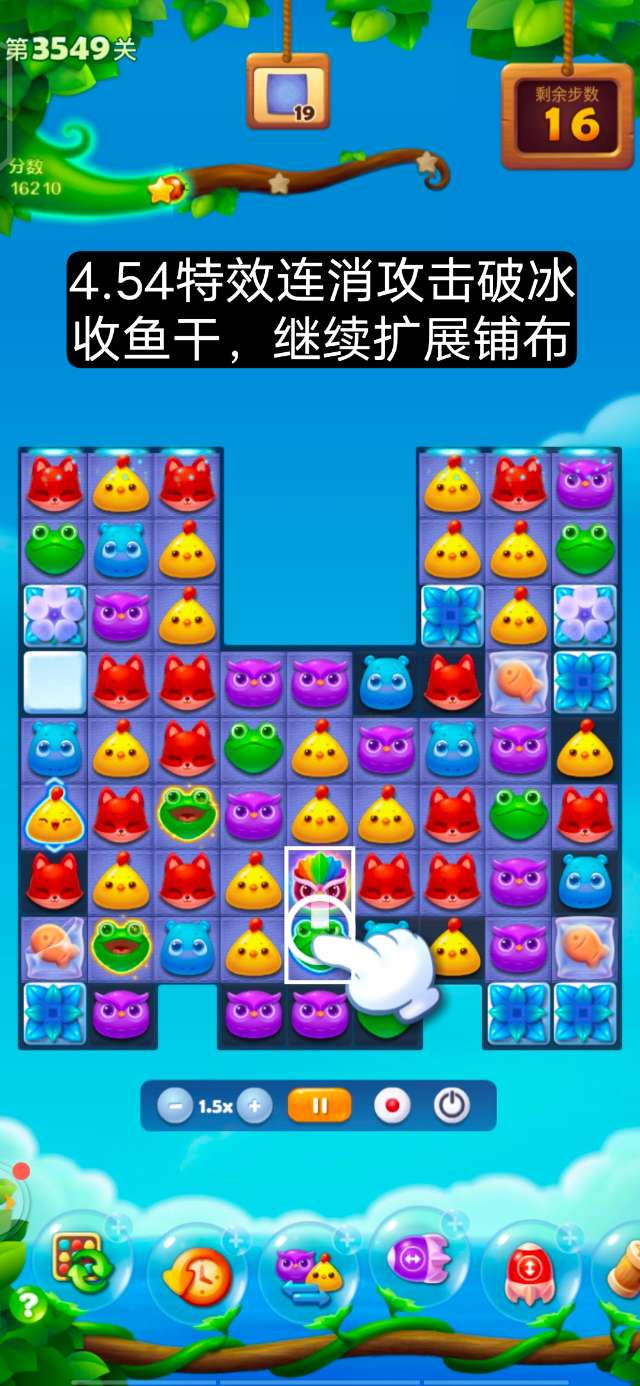The width and height of the screenshot is (640, 1386).
Task: Use the red vertical rocket booster
Action: (x=530, y=1270)
